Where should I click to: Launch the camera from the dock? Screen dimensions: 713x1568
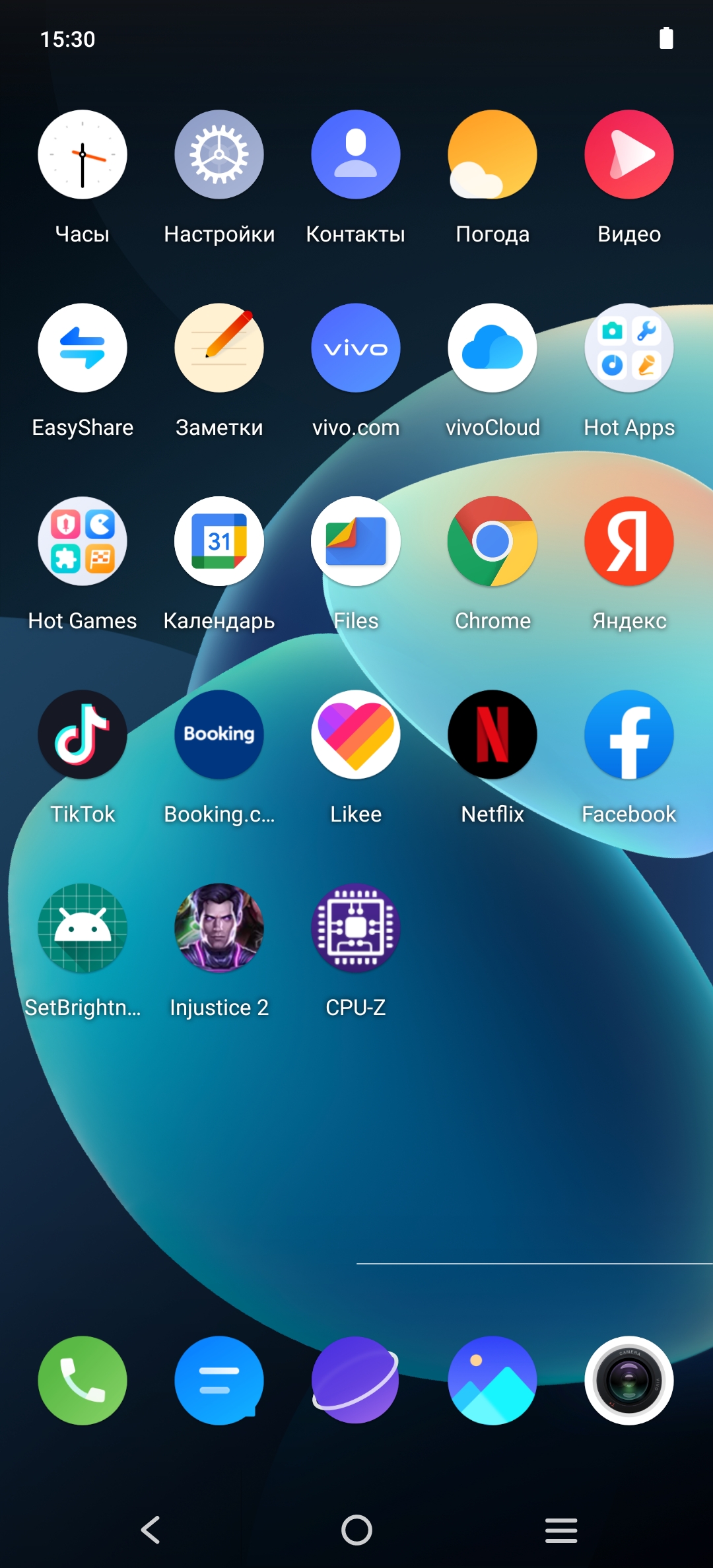tap(629, 1381)
